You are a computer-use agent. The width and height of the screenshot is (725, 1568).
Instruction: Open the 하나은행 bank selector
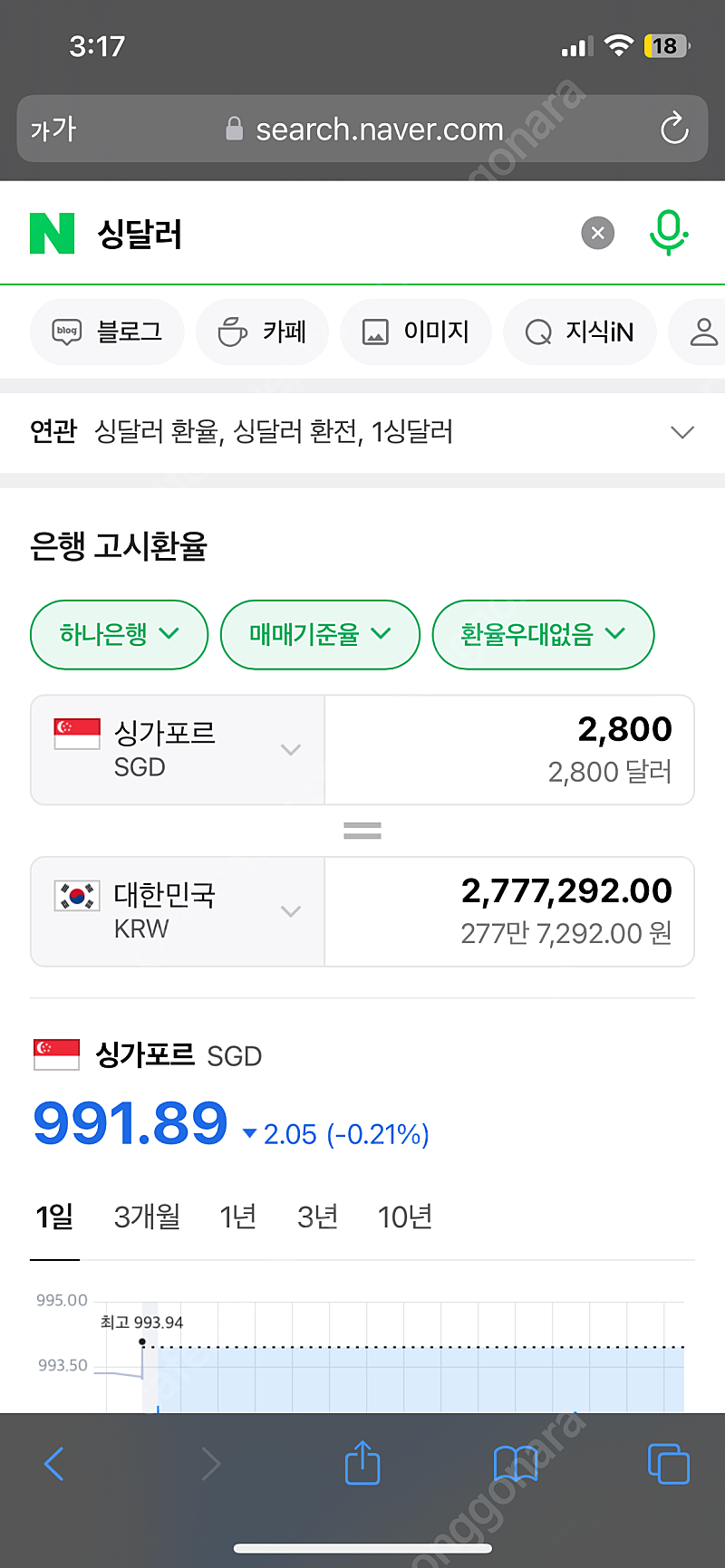point(119,635)
